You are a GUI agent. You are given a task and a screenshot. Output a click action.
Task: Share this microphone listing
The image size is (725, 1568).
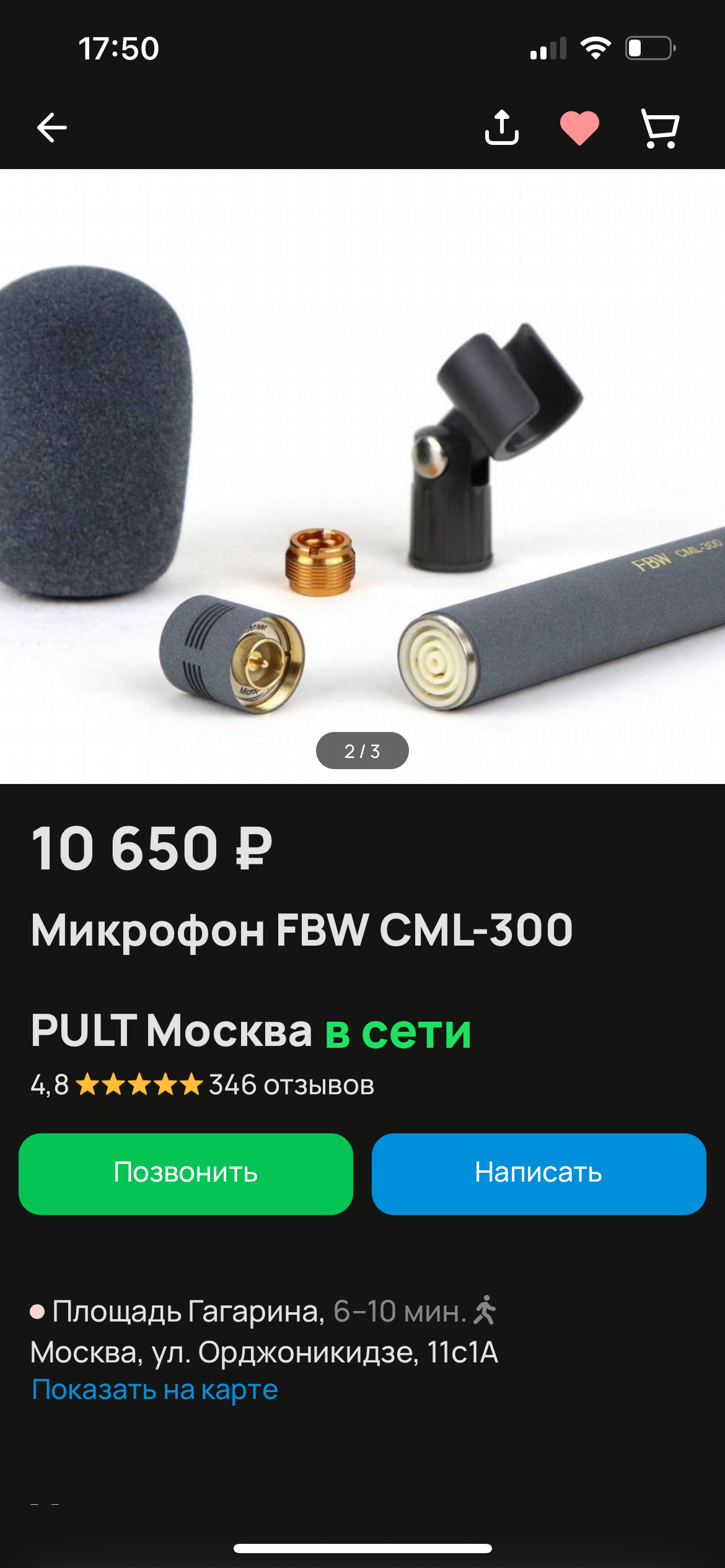point(501,128)
